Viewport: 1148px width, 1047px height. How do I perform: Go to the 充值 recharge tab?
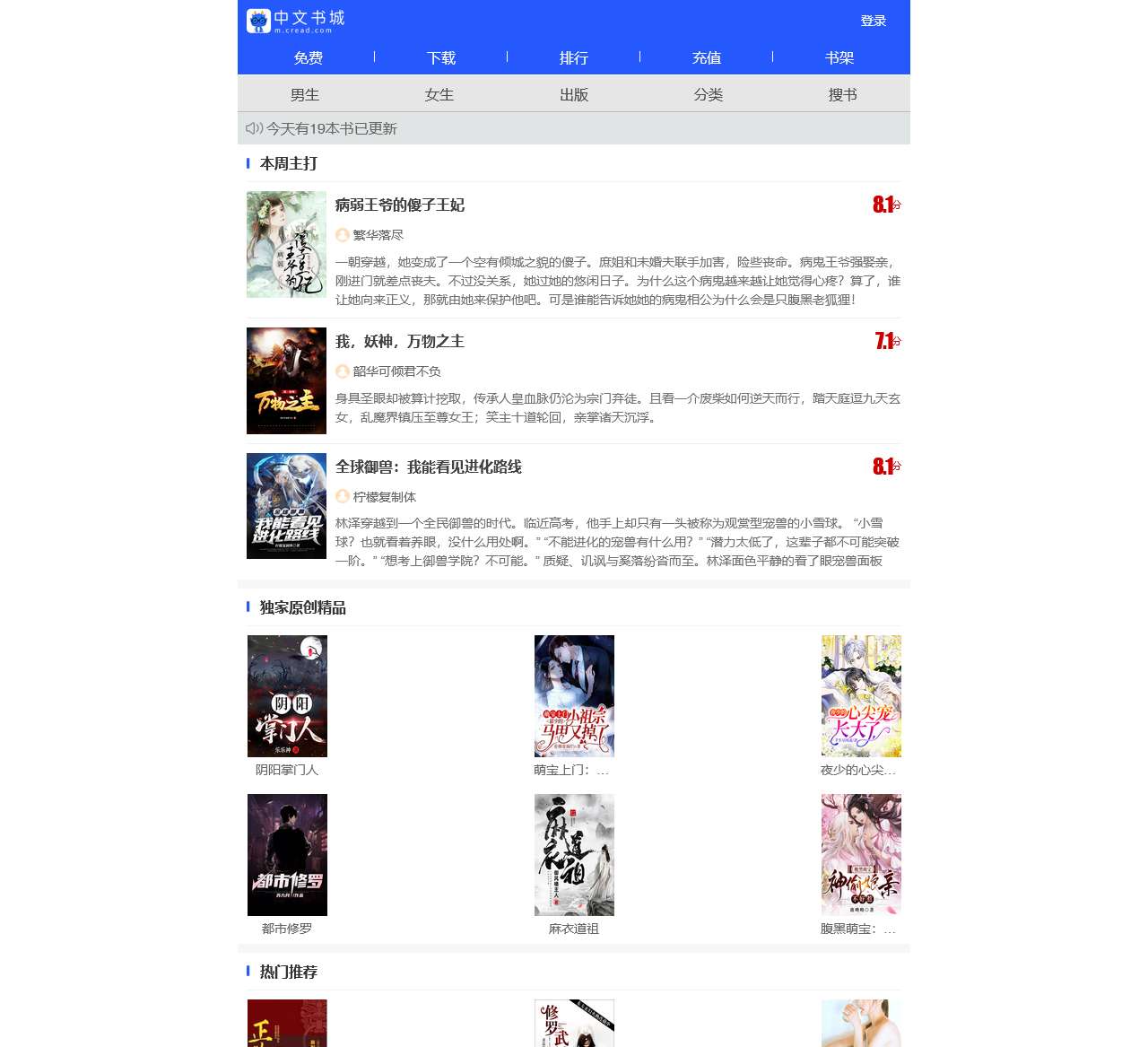pyautogui.click(x=706, y=57)
